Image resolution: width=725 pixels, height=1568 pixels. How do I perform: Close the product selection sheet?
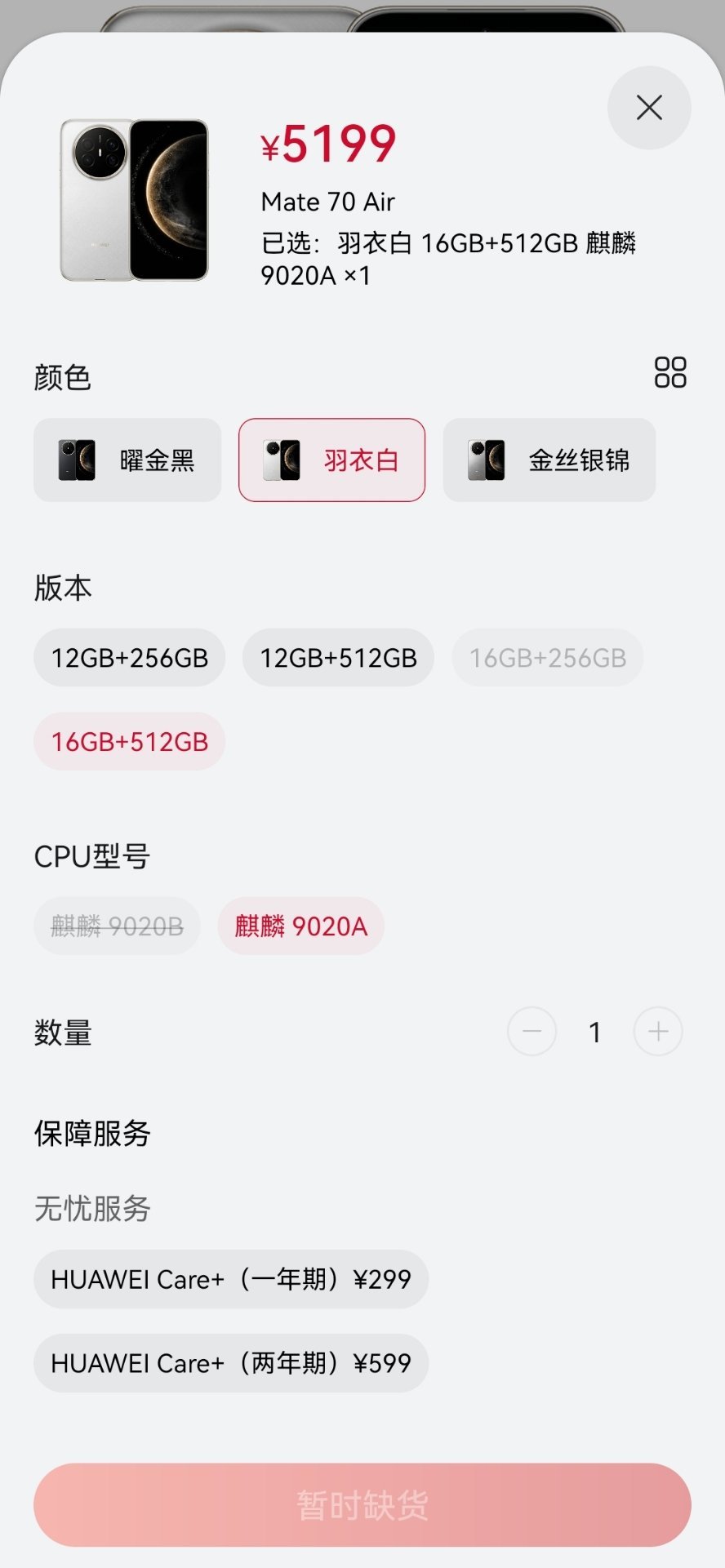(x=648, y=107)
